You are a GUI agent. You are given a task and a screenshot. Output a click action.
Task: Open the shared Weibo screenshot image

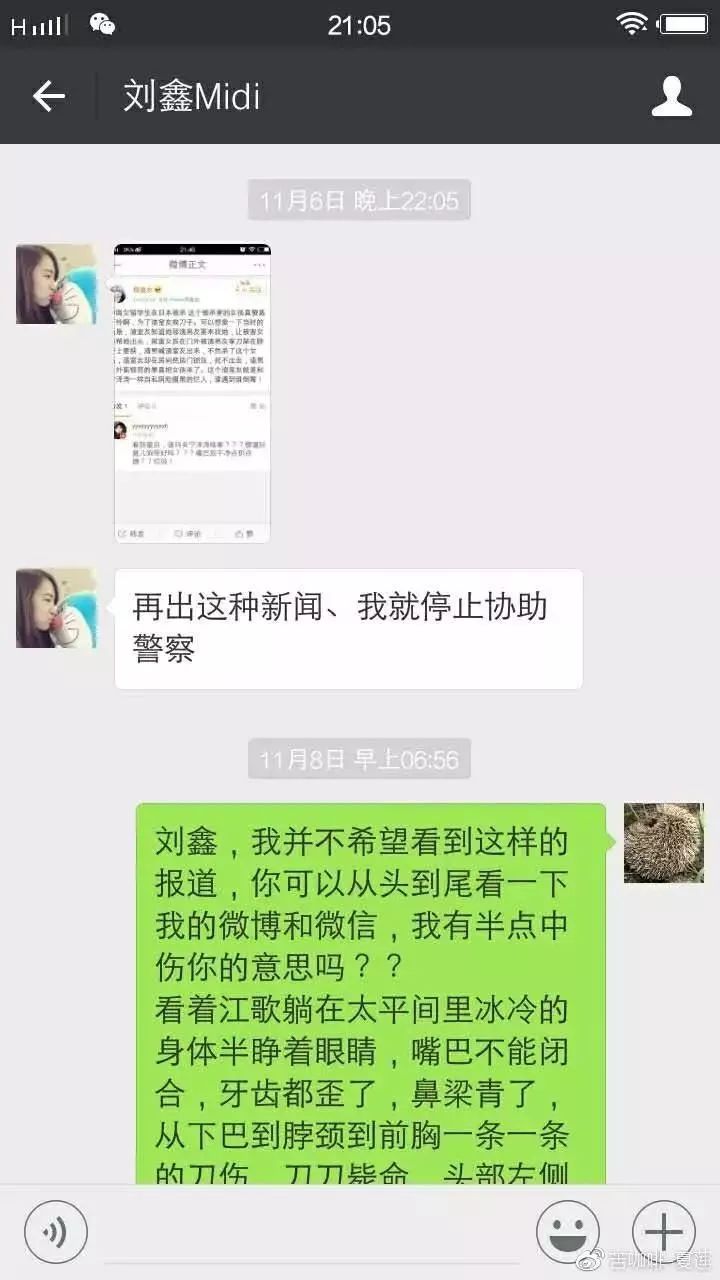click(x=192, y=392)
